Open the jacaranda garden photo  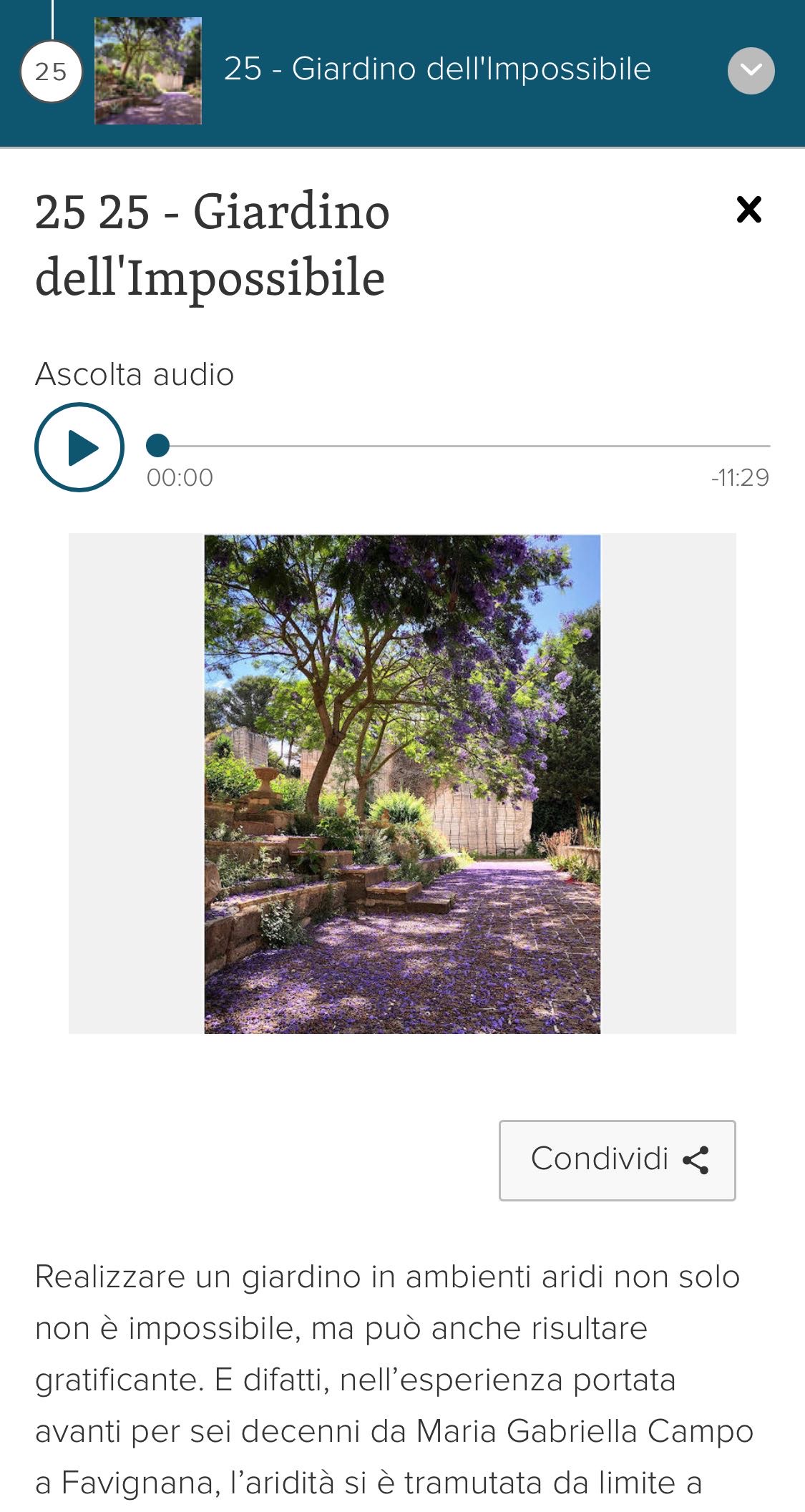point(402,784)
